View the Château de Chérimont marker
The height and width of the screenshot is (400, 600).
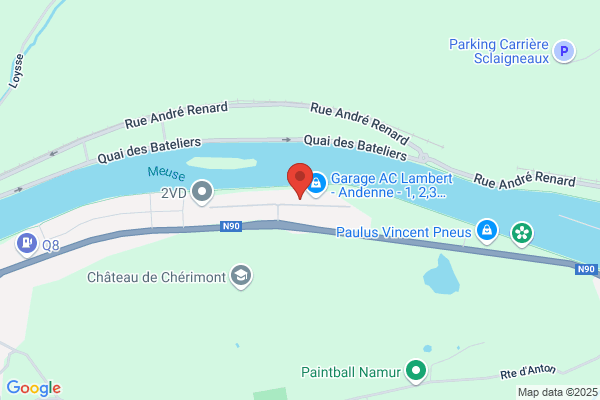coord(241,276)
